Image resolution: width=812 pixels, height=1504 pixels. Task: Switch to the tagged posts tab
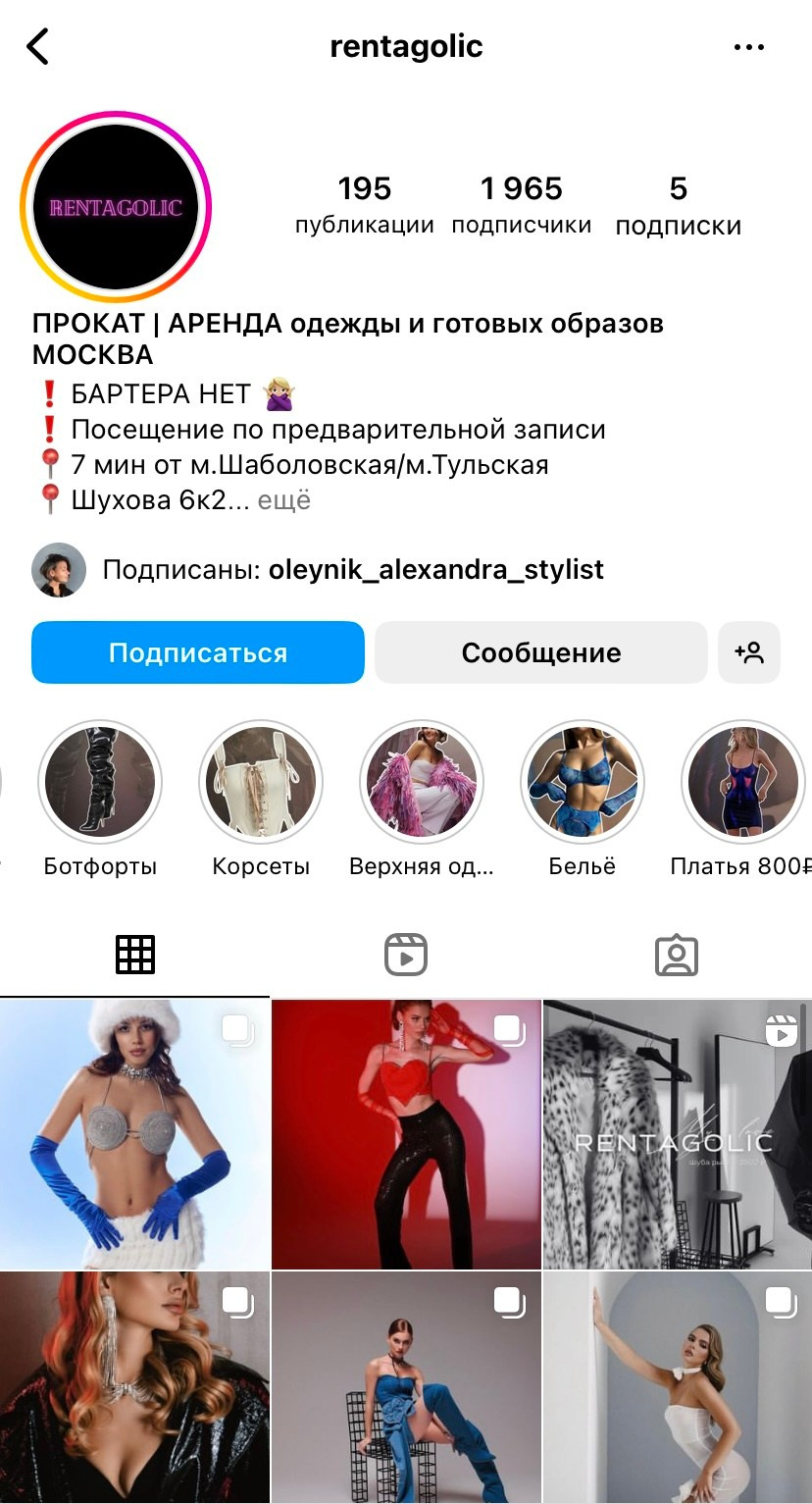pos(676,954)
